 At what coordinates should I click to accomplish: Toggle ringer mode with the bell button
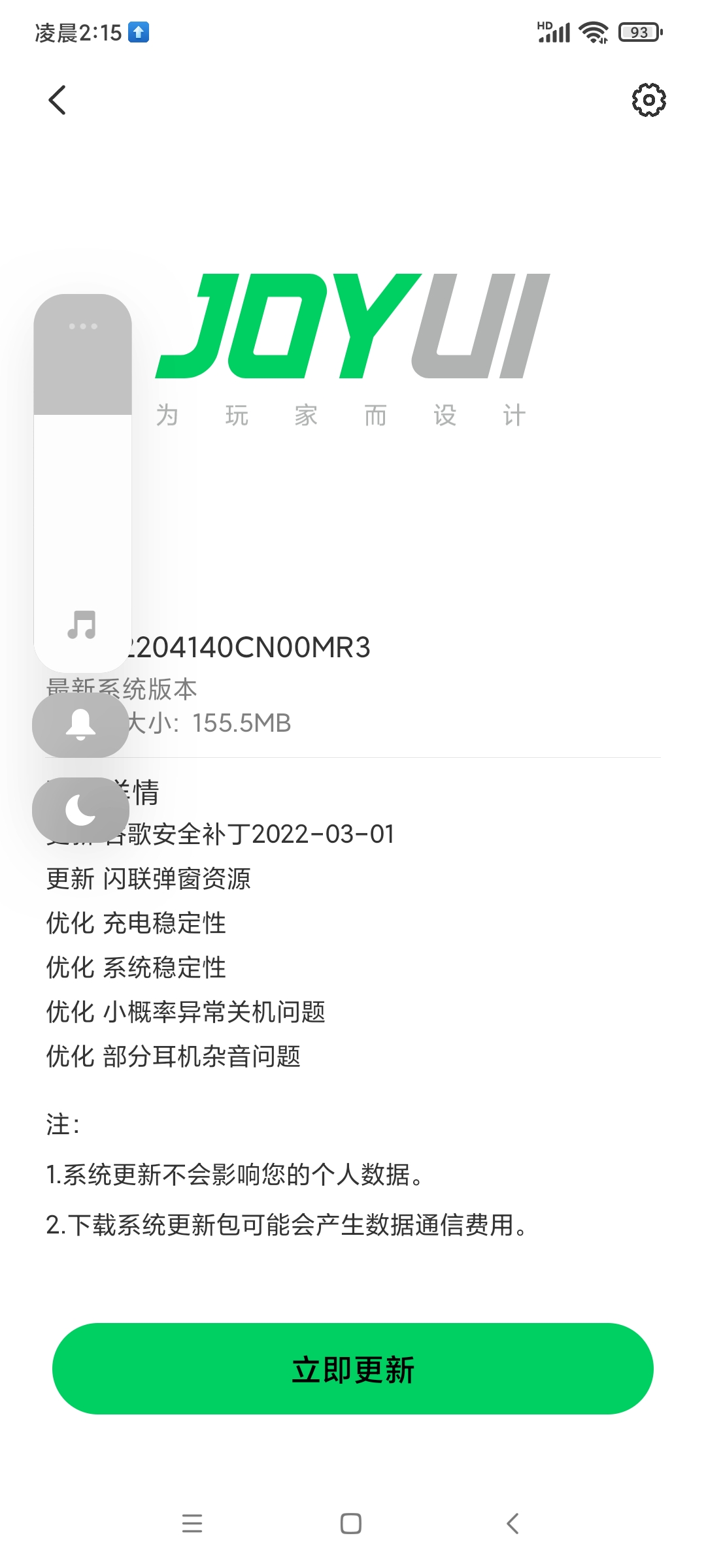point(81,725)
